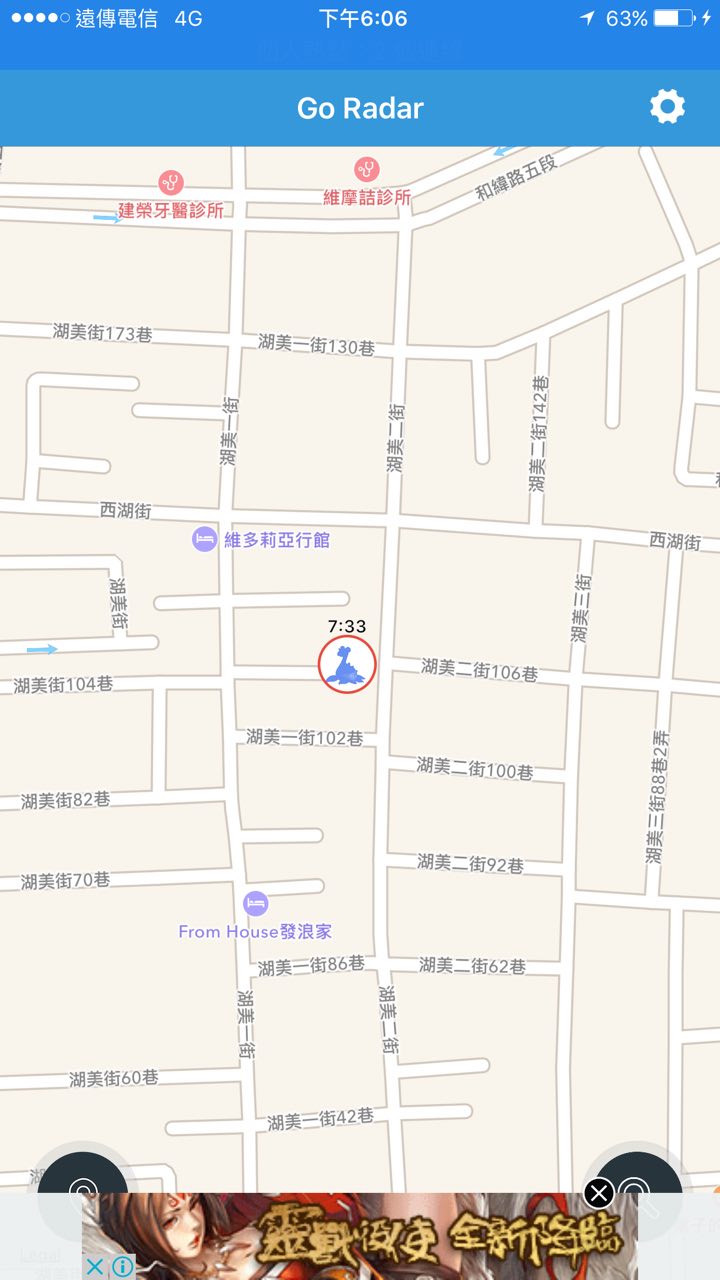Select the From House發浪家 hotel marker

pyautogui.click(x=256, y=904)
